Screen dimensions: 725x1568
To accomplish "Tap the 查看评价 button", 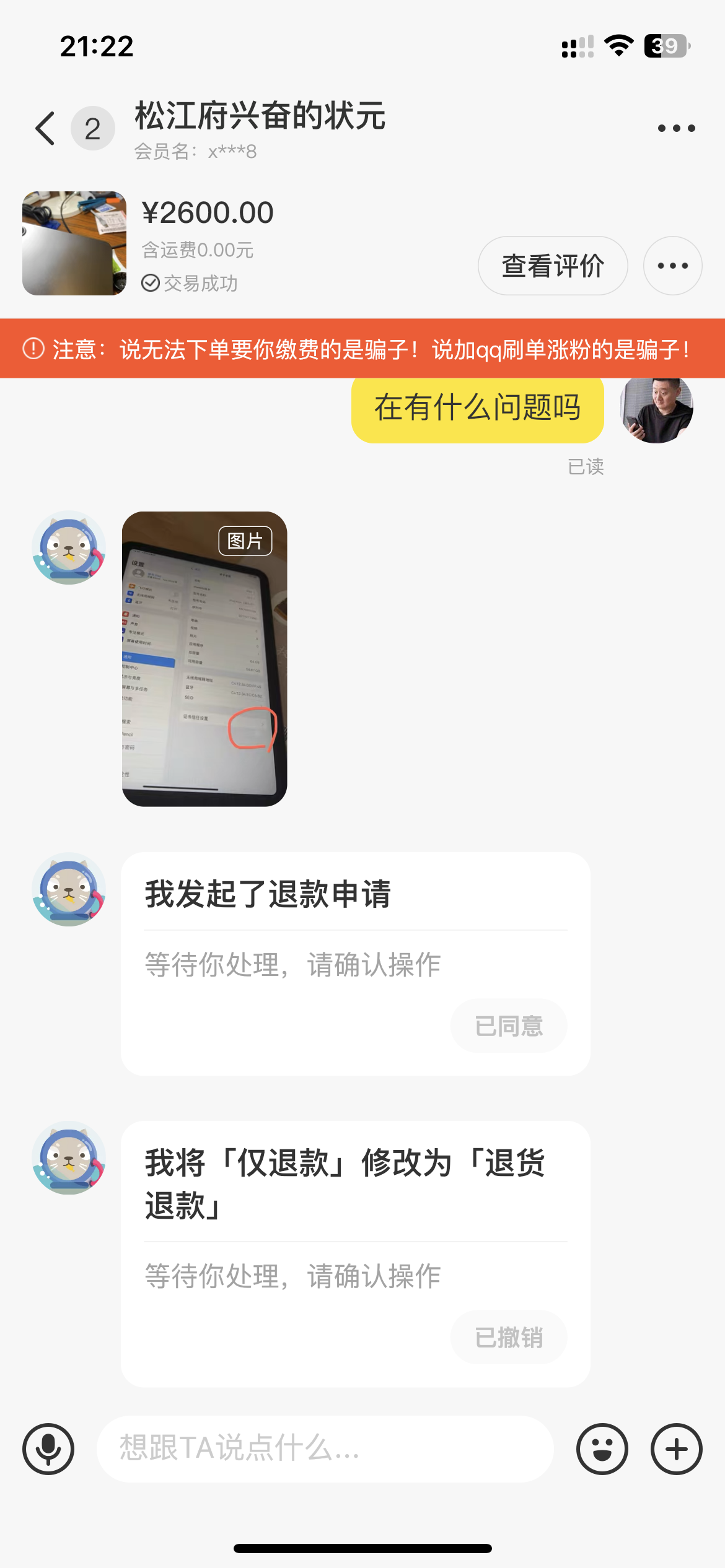I will tap(552, 266).
